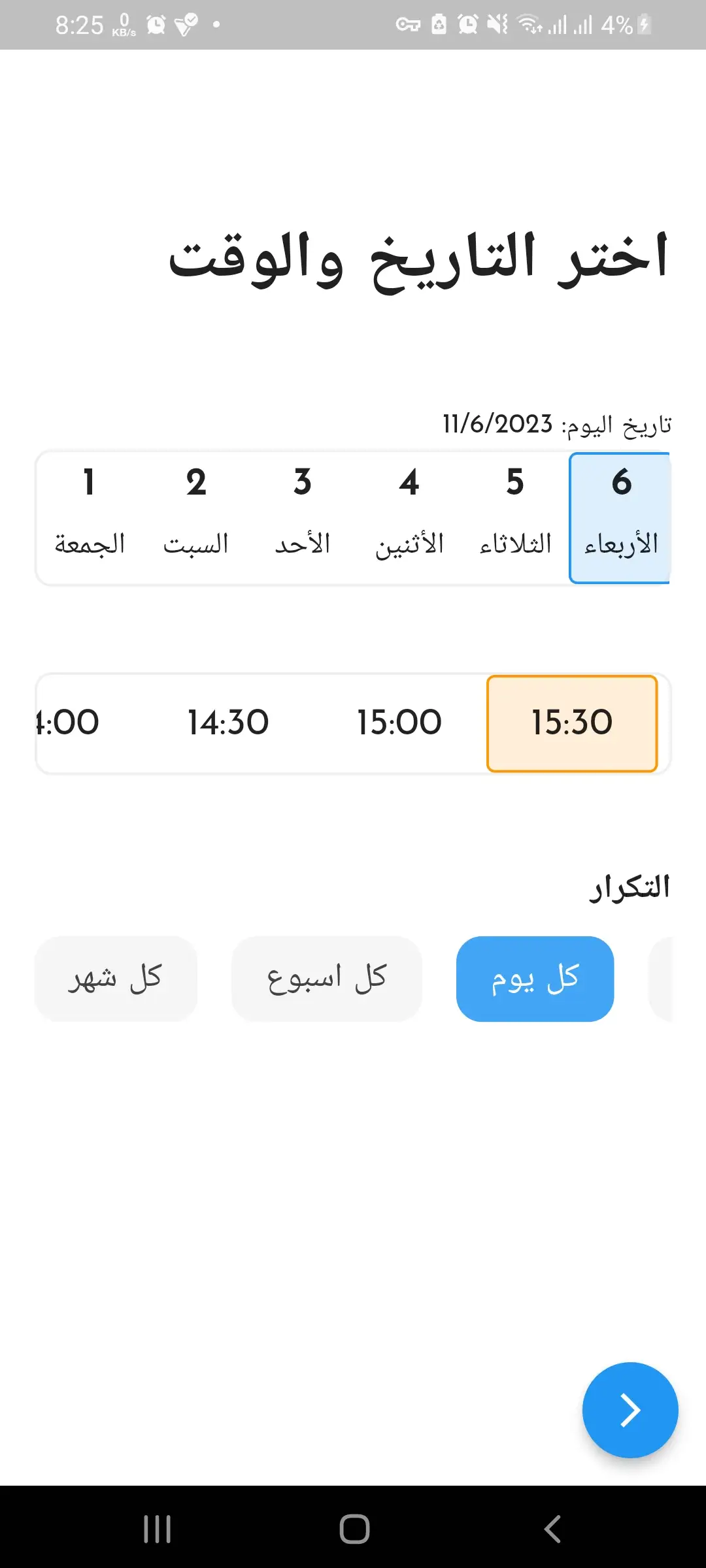Viewport: 706px width, 1568px height.
Task: Tap the blue next arrow button
Action: [x=630, y=1410]
